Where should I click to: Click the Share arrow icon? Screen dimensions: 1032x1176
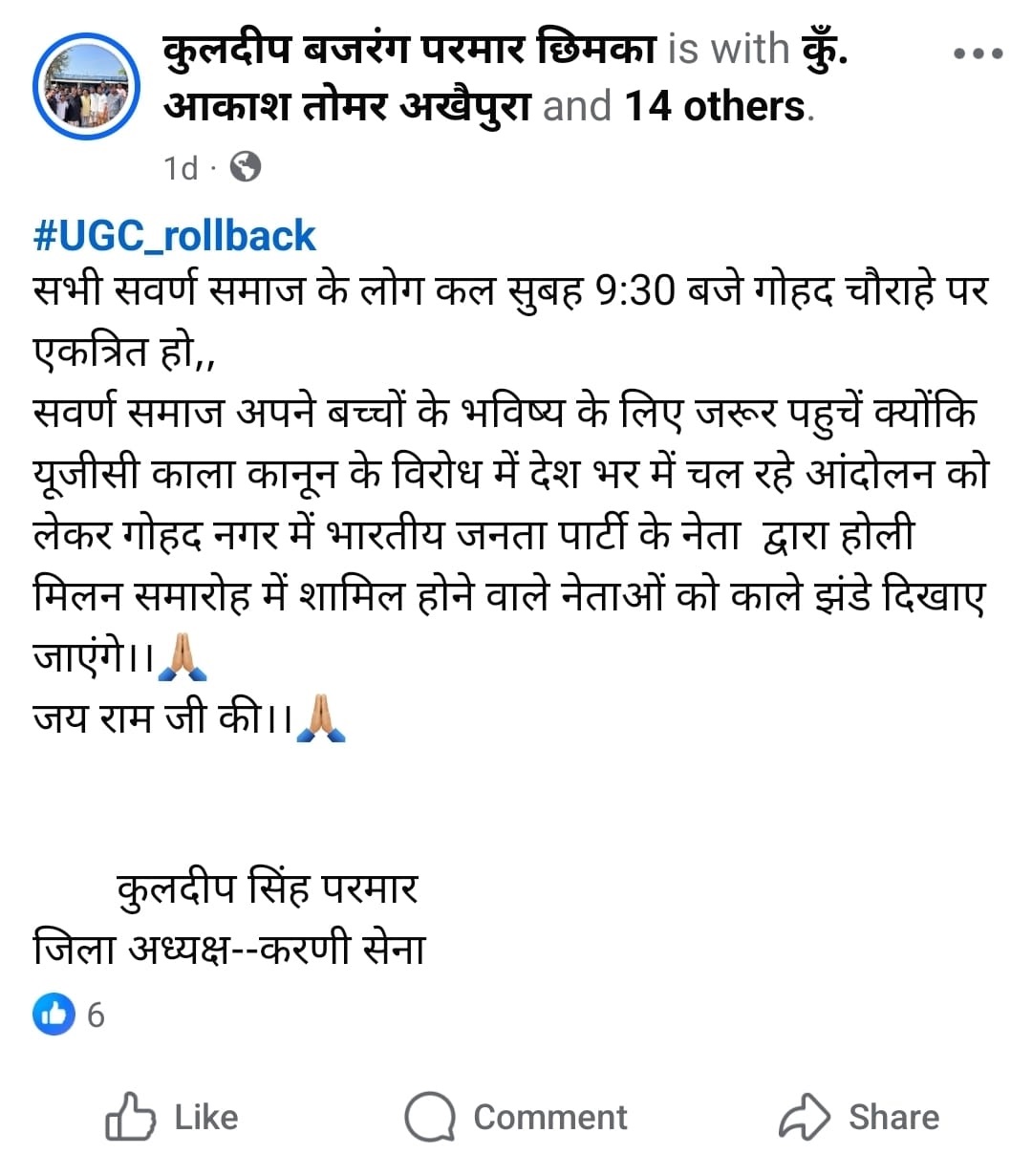(806, 1114)
